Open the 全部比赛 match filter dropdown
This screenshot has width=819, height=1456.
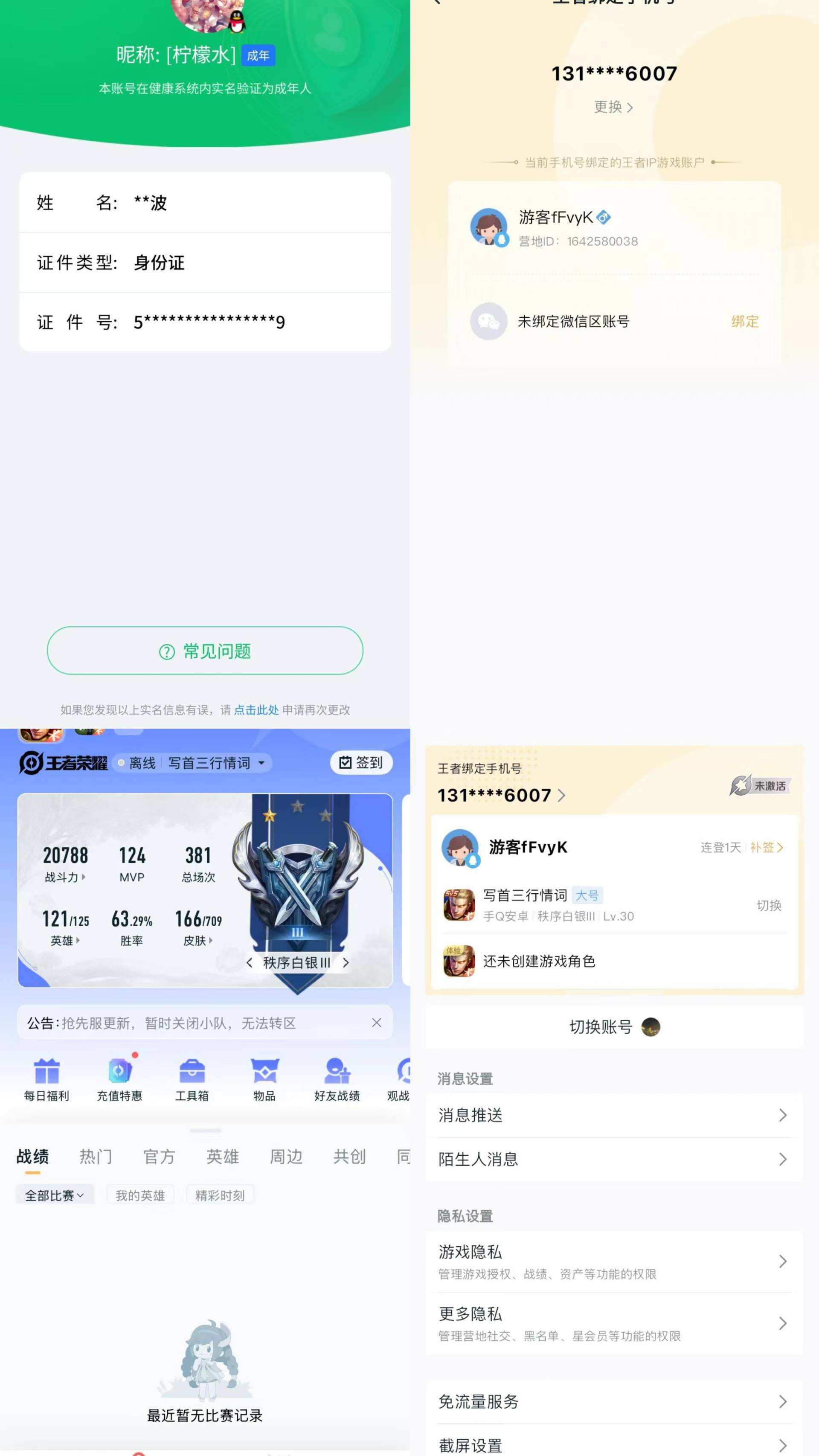[x=54, y=1194]
